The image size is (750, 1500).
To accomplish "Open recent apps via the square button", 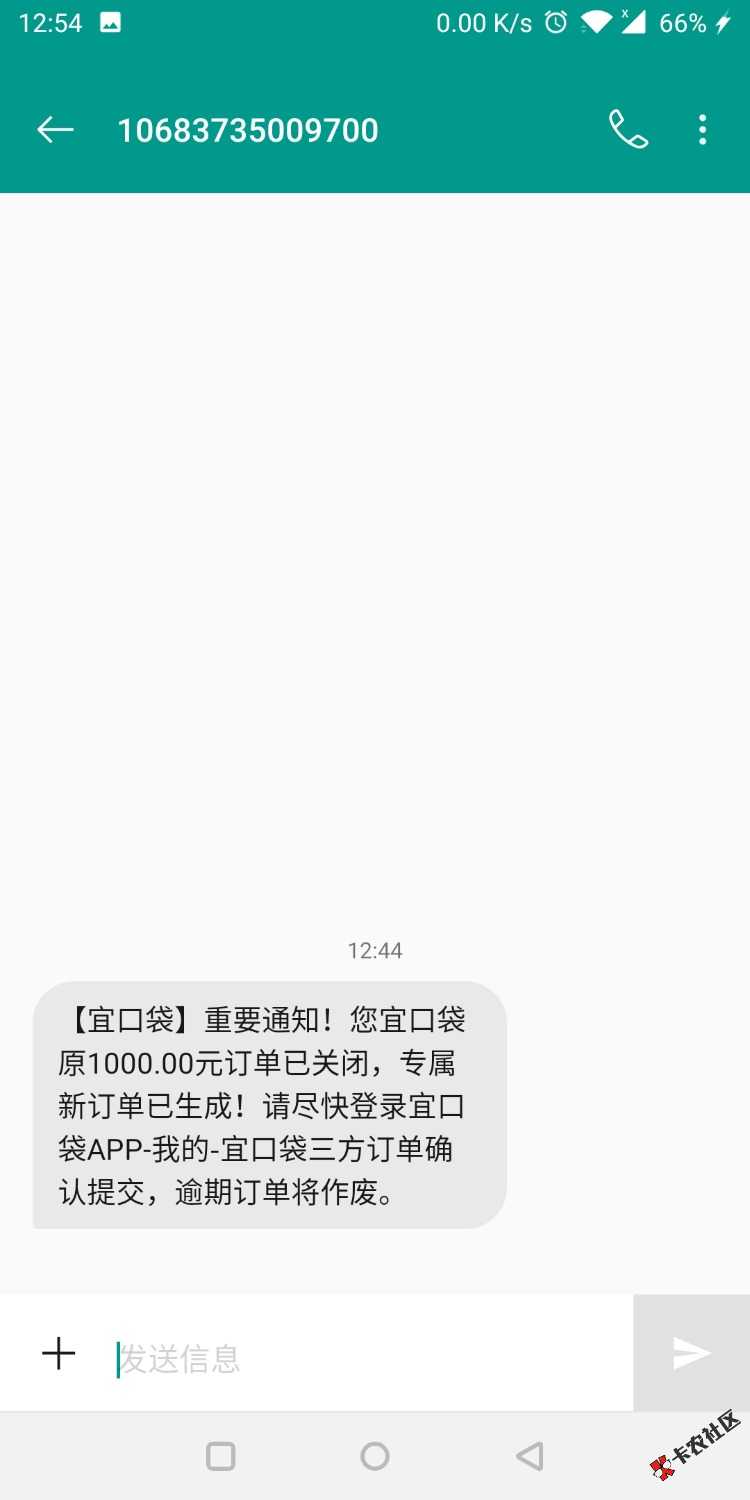I will [220, 1456].
